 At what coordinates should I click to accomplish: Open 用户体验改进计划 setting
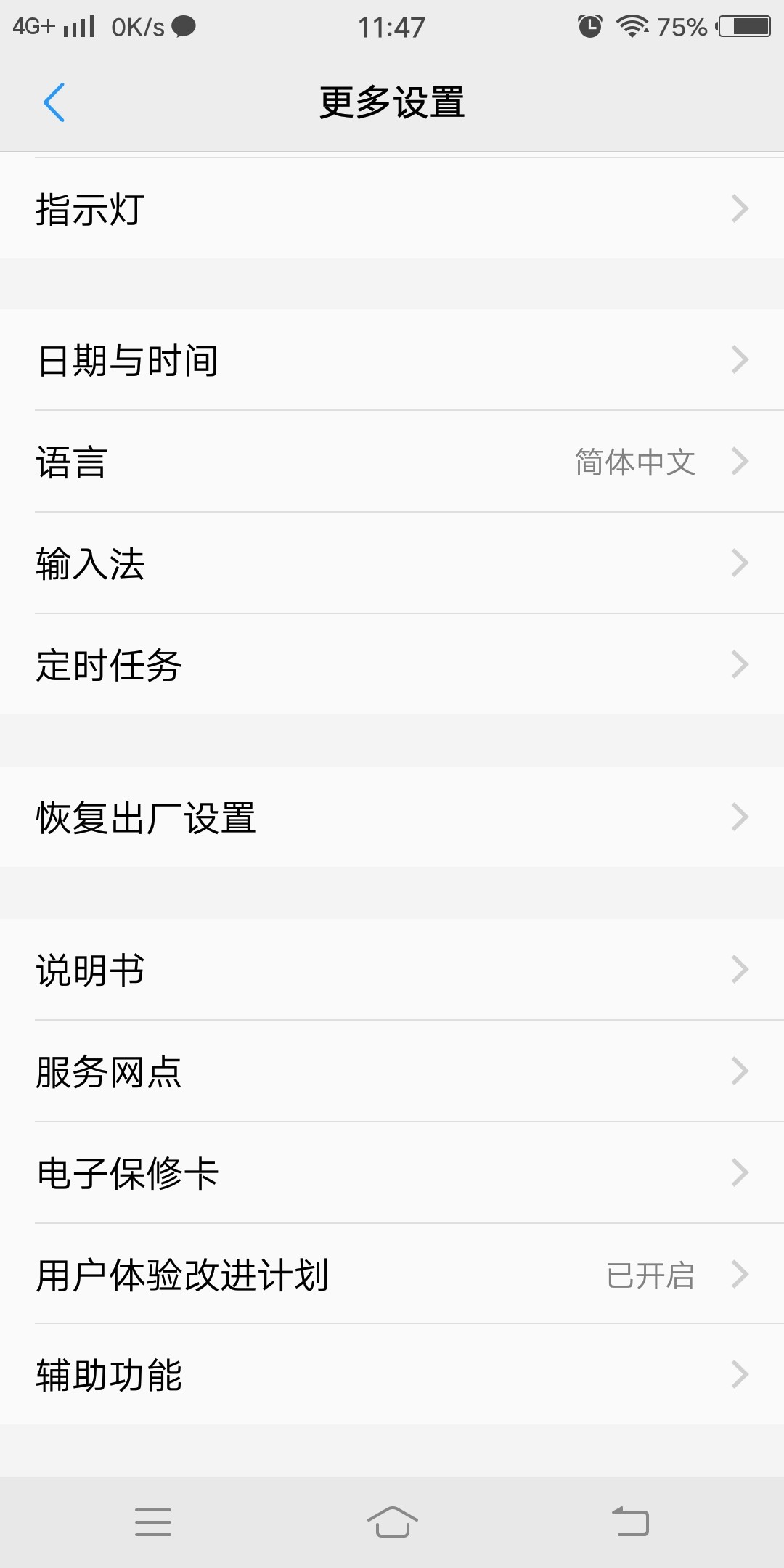pyautogui.click(x=392, y=1275)
